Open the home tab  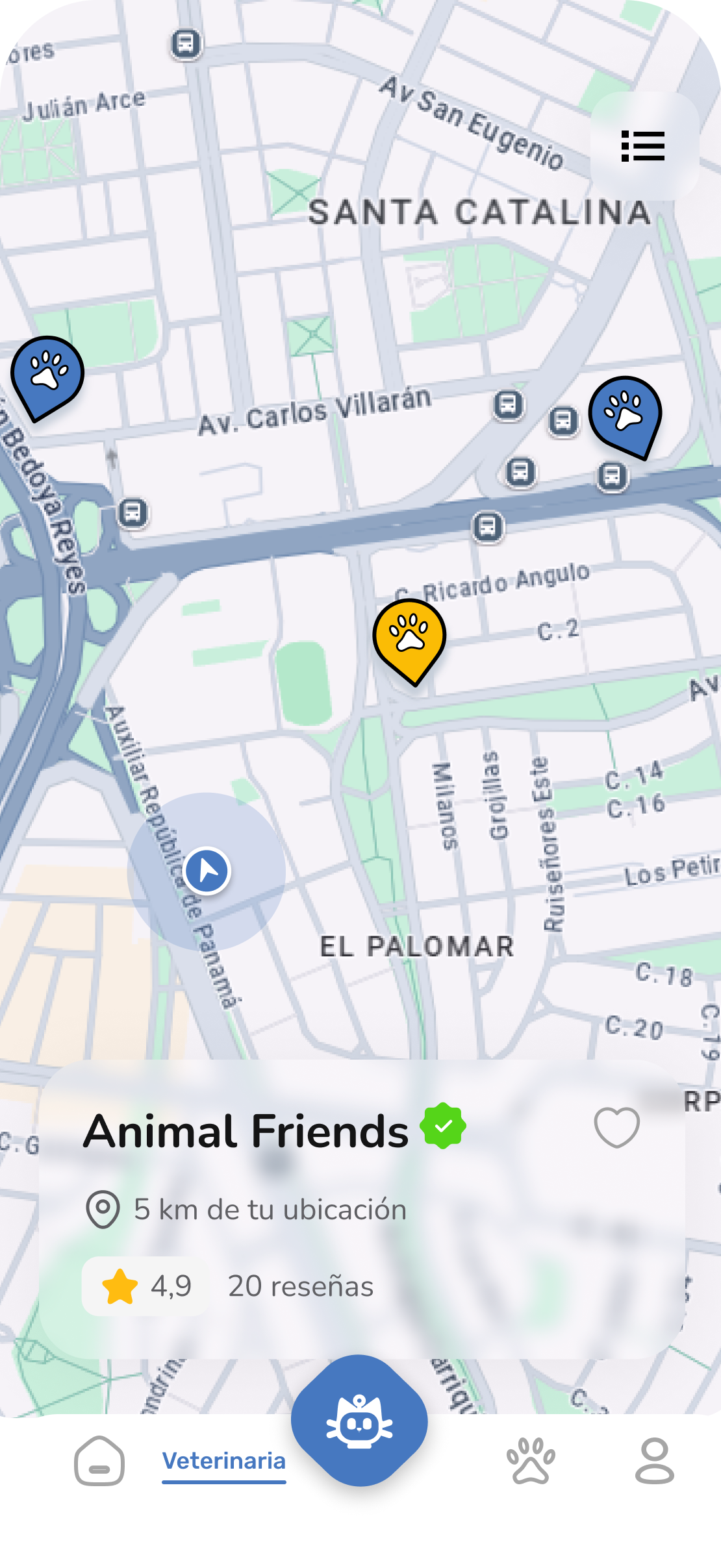(99, 1461)
